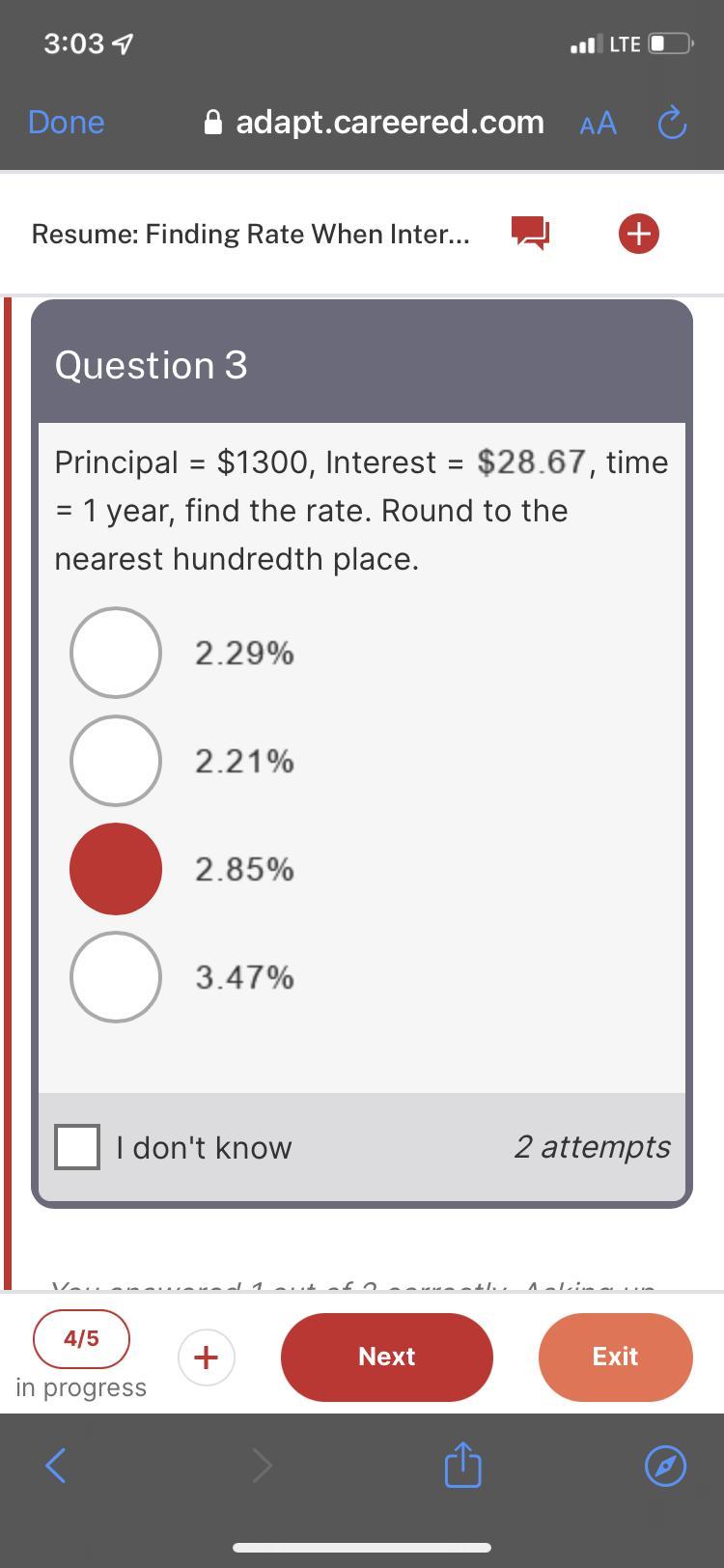Pick the 3.47% answer choice
Screen dimensions: 724x1568
coord(116,977)
